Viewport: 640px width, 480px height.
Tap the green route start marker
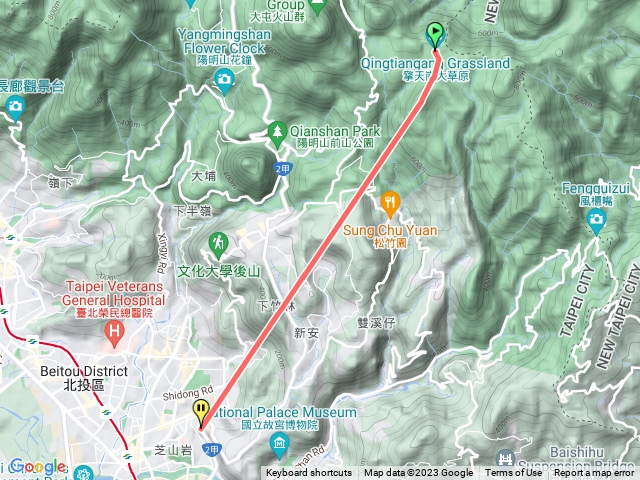(435, 35)
